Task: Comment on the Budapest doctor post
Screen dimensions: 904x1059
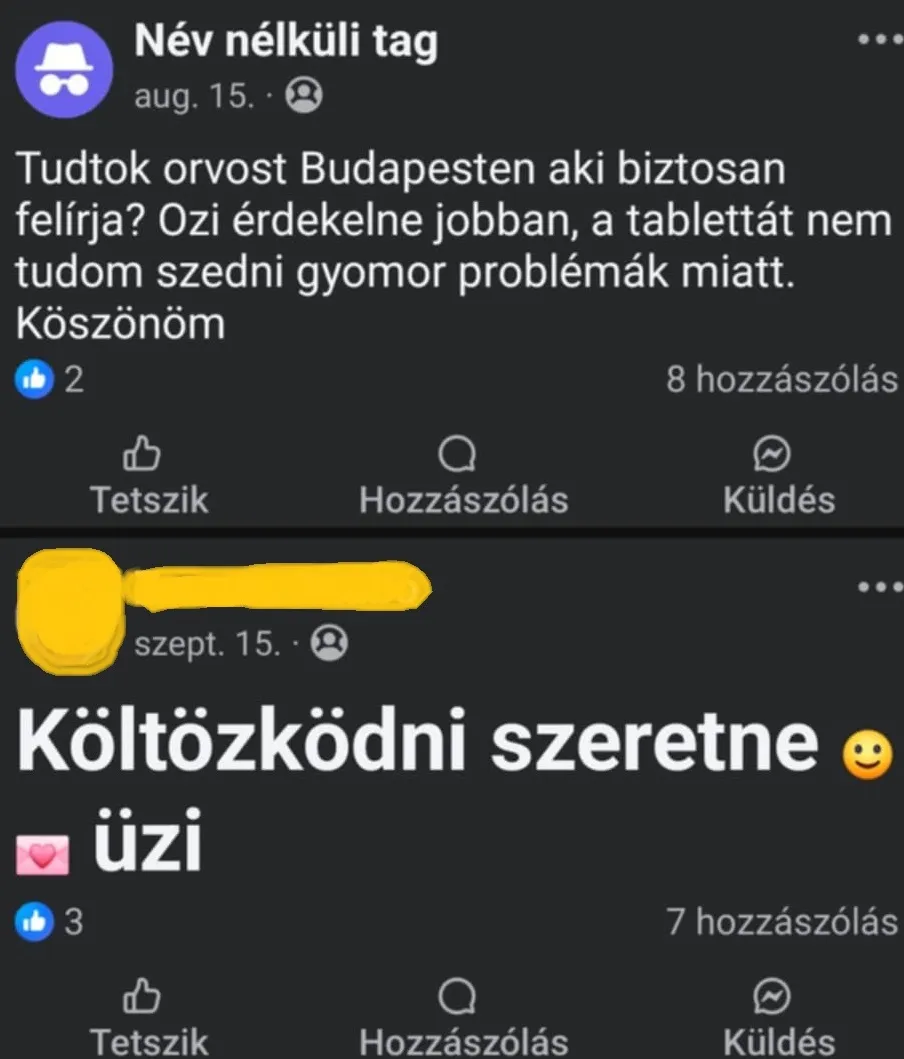Action: pyautogui.click(x=462, y=478)
